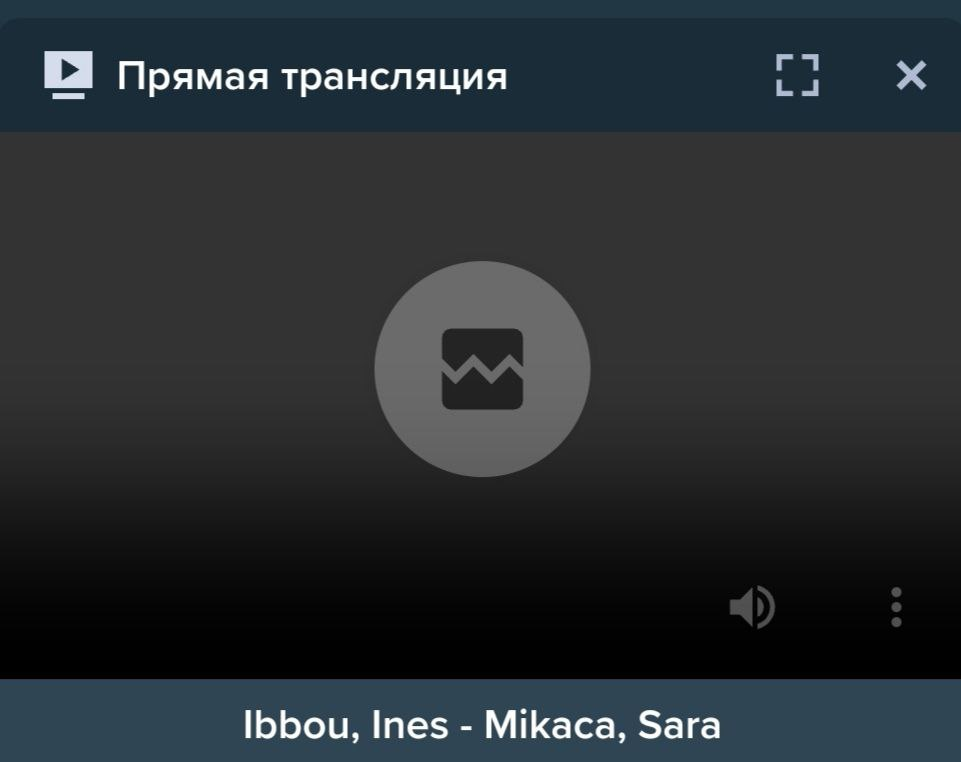The height and width of the screenshot is (762, 961).
Task: Open the video player overflow menu
Action: (x=896, y=607)
